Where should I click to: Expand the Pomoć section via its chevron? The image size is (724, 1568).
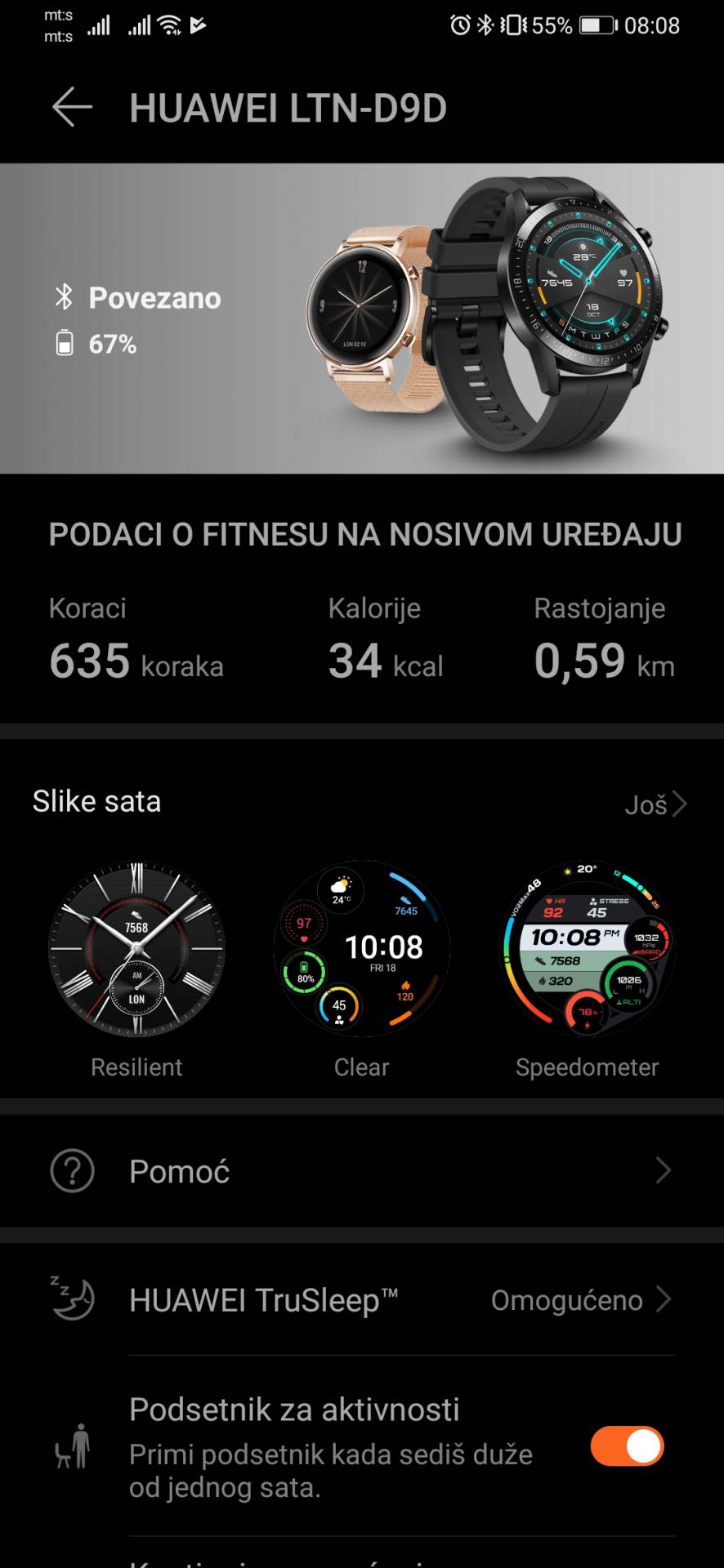click(664, 1170)
